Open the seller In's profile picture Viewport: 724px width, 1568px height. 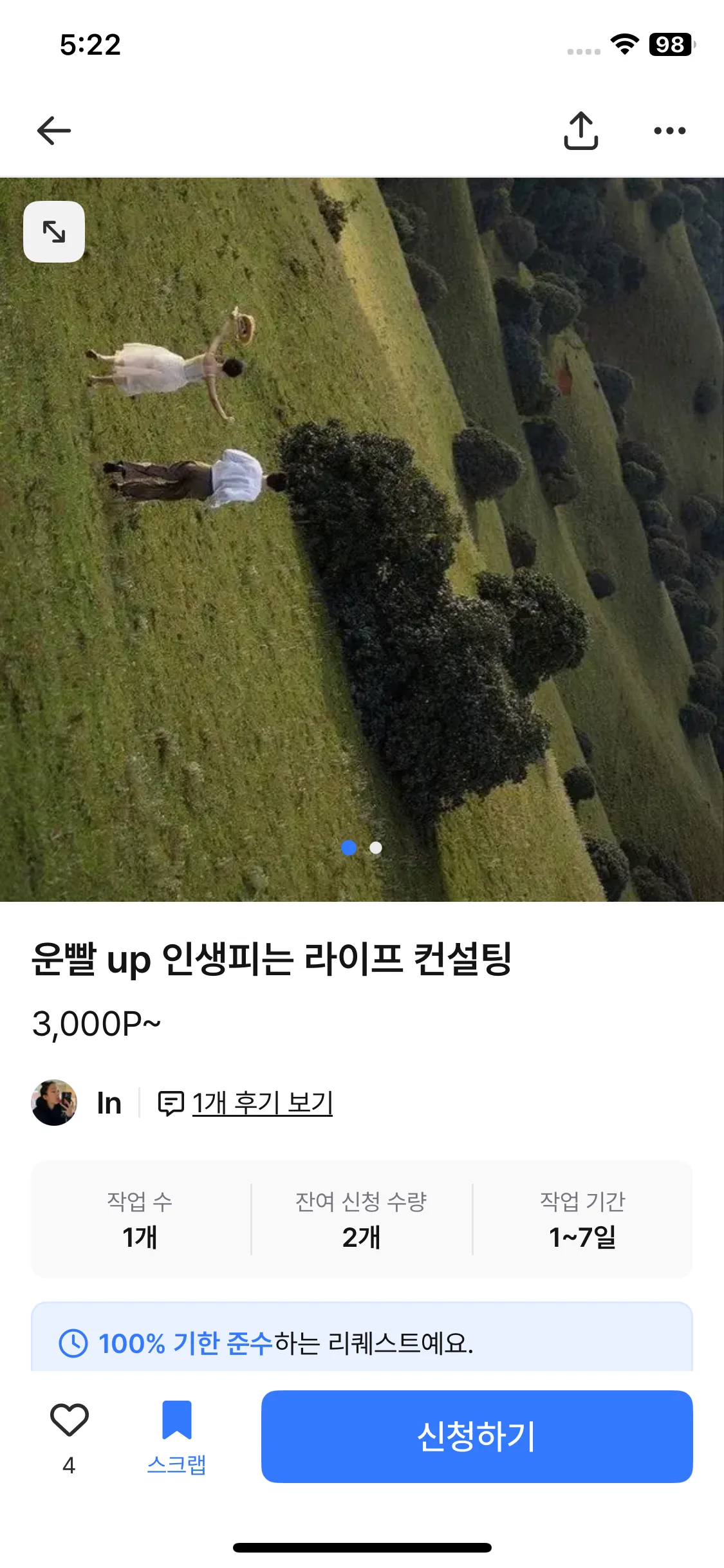[x=54, y=1103]
